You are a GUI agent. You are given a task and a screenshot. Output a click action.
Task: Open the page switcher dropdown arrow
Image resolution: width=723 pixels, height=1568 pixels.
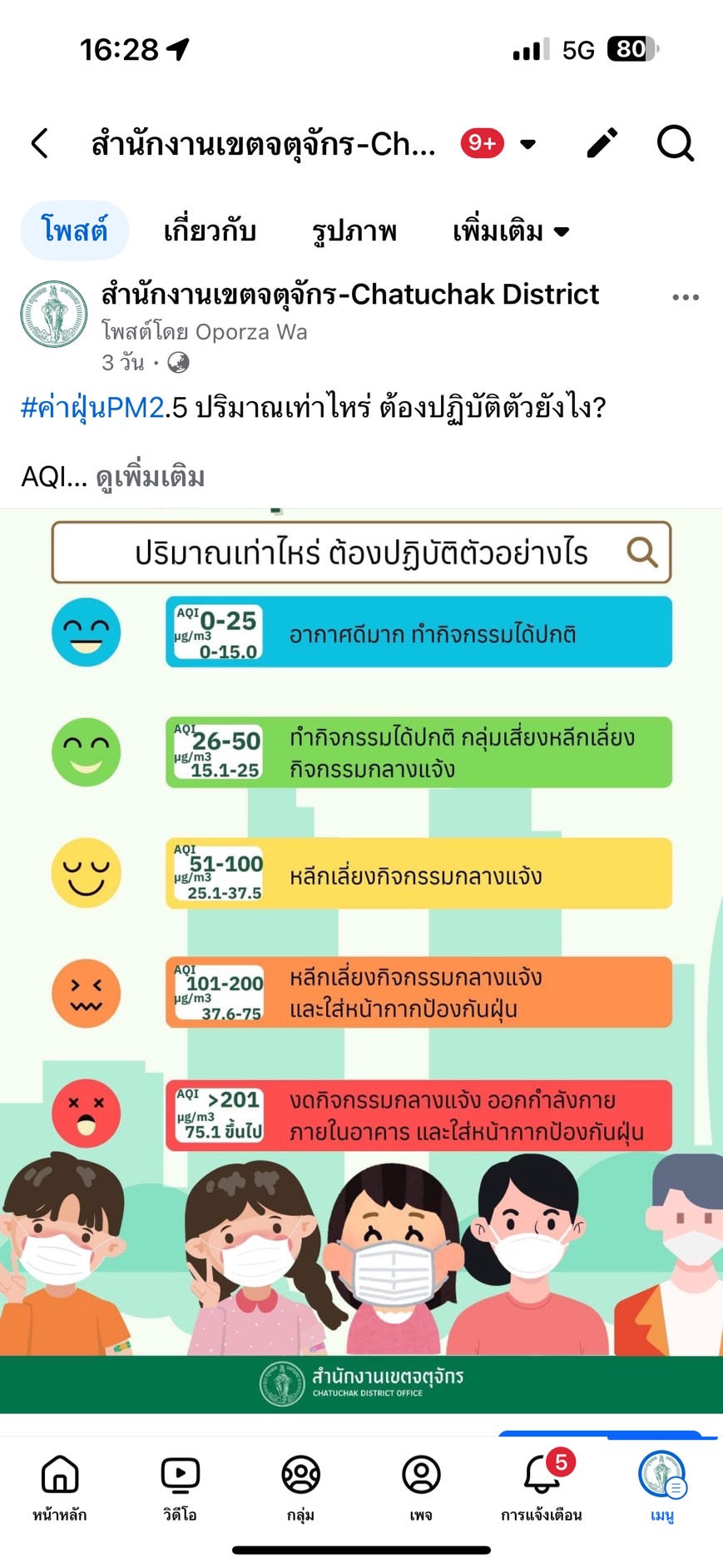tap(527, 144)
